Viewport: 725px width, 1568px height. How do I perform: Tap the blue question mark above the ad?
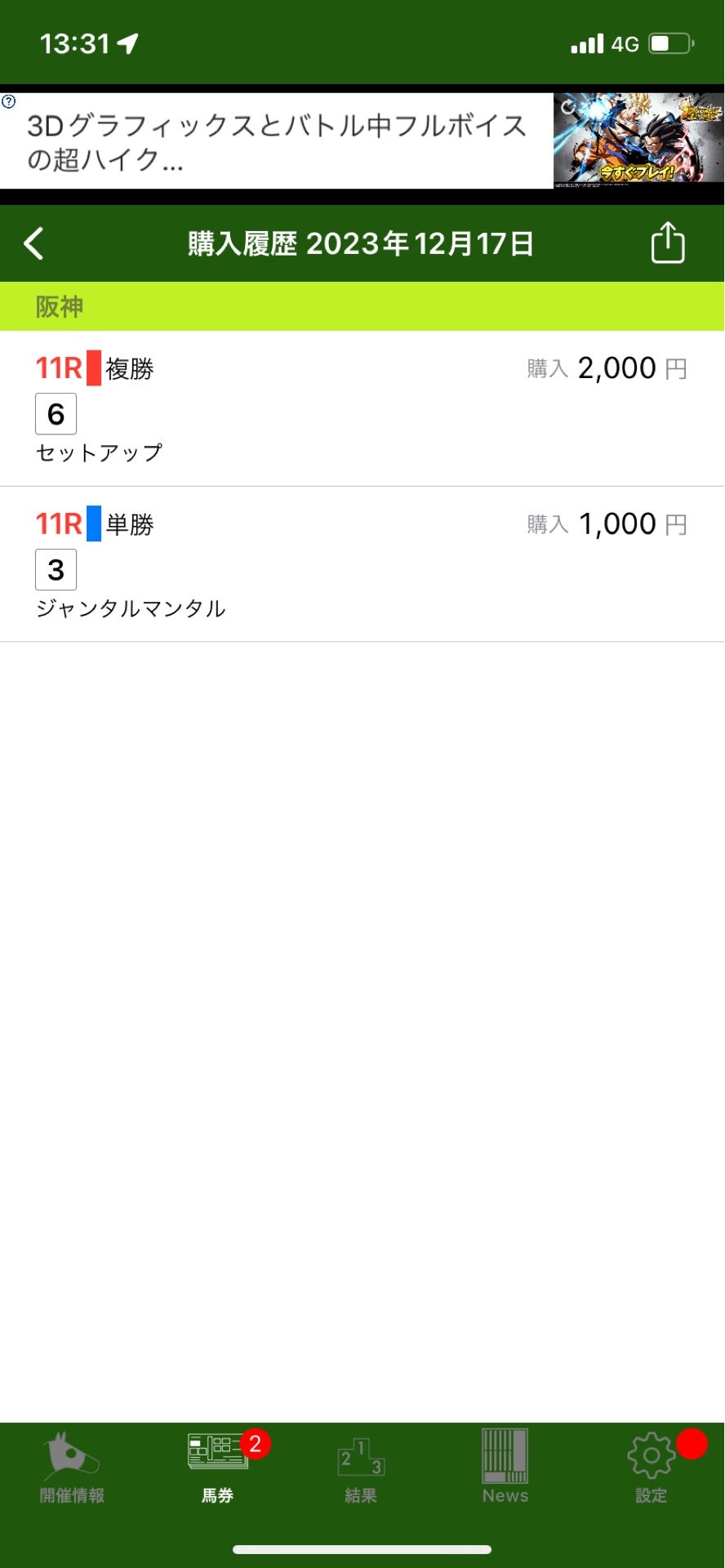pos(10,102)
